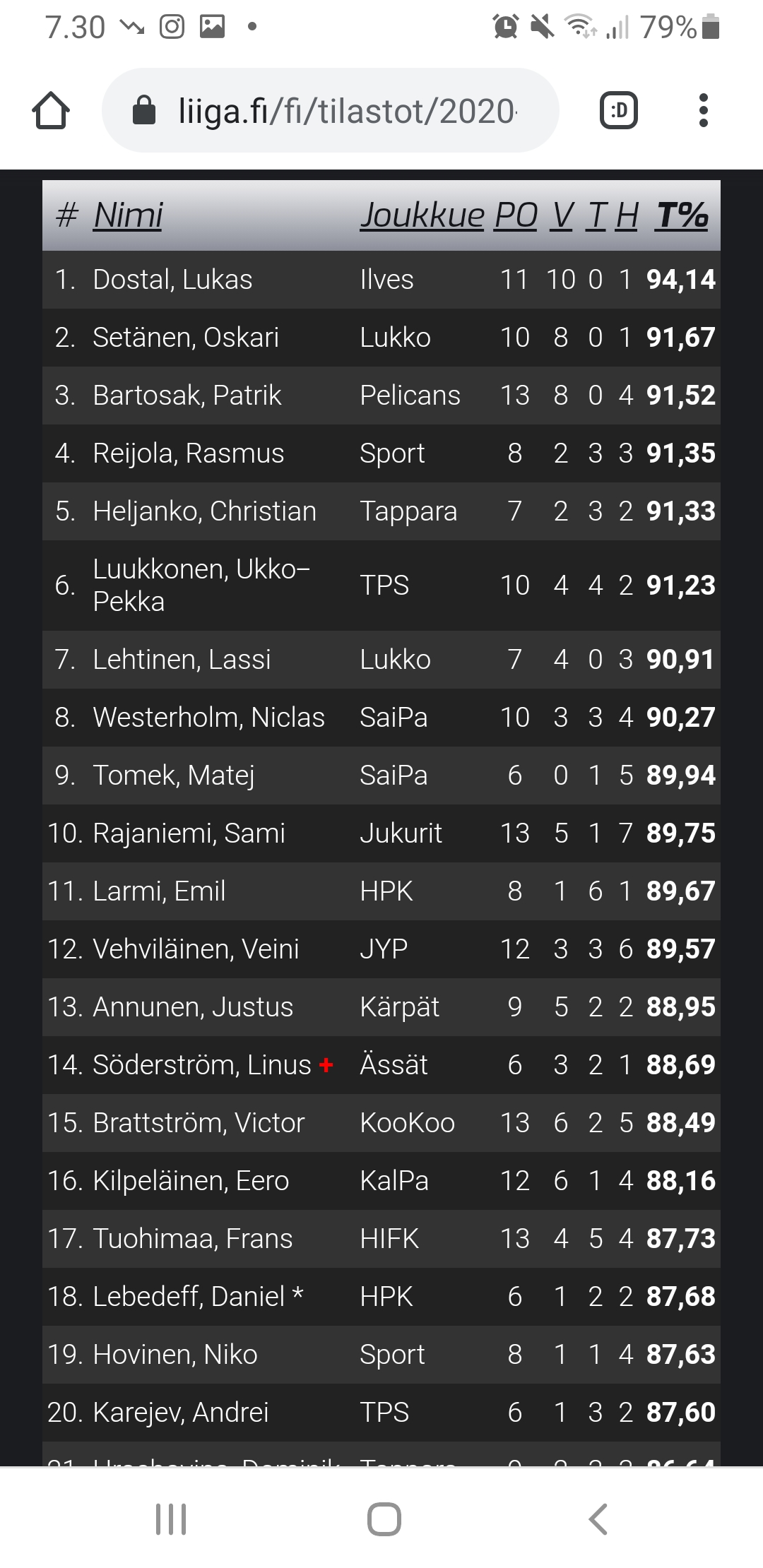Sort by the T% column
The width and height of the screenshot is (763, 1568).
(x=682, y=215)
